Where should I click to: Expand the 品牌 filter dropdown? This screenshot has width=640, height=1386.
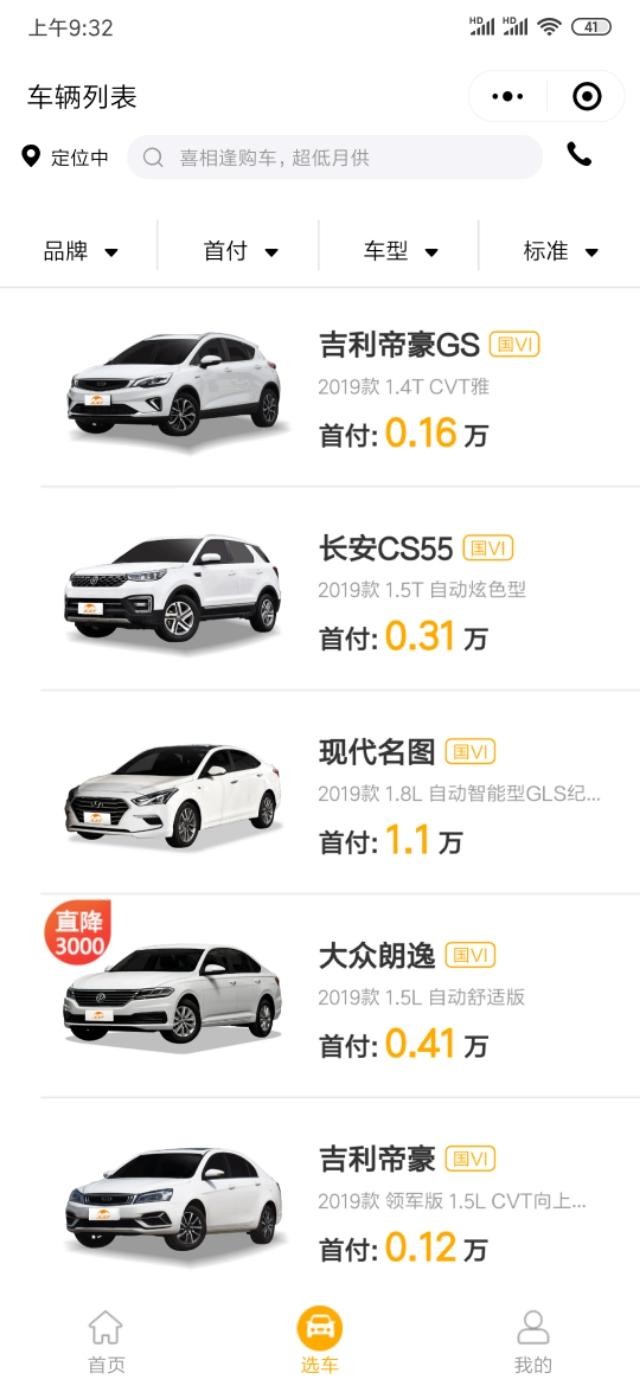[x=80, y=251]
